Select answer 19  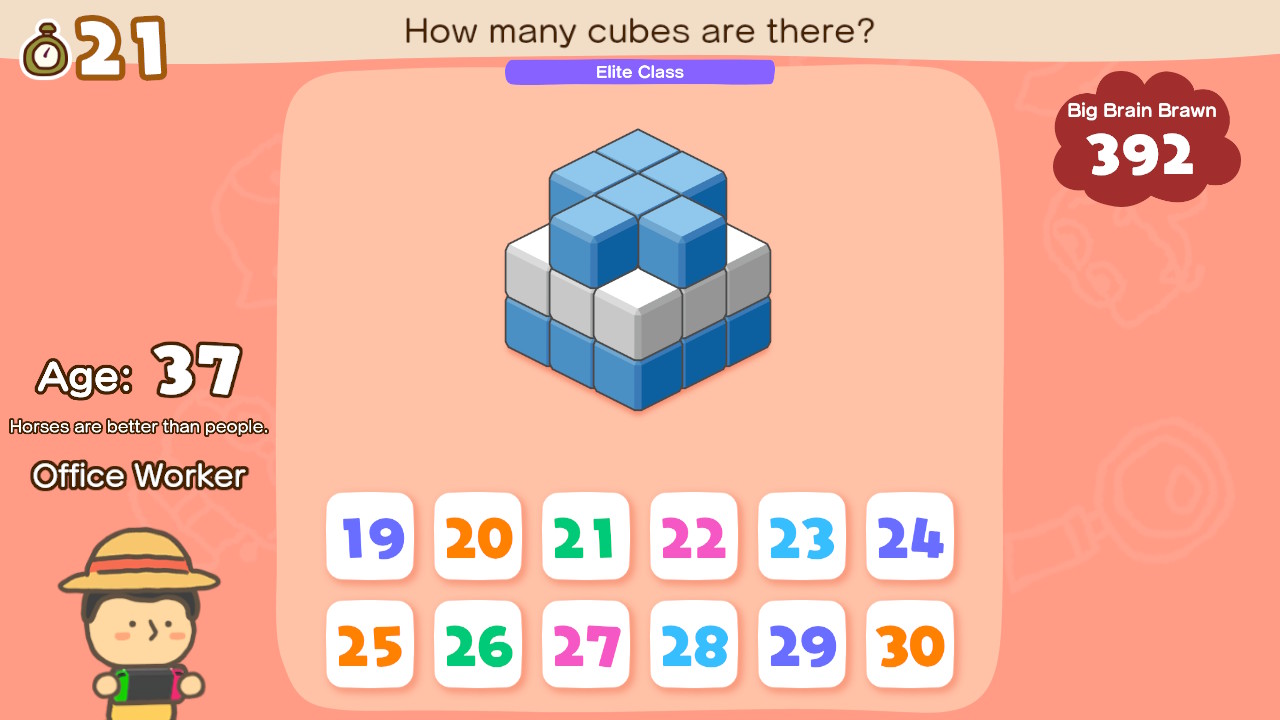[370, 537]
